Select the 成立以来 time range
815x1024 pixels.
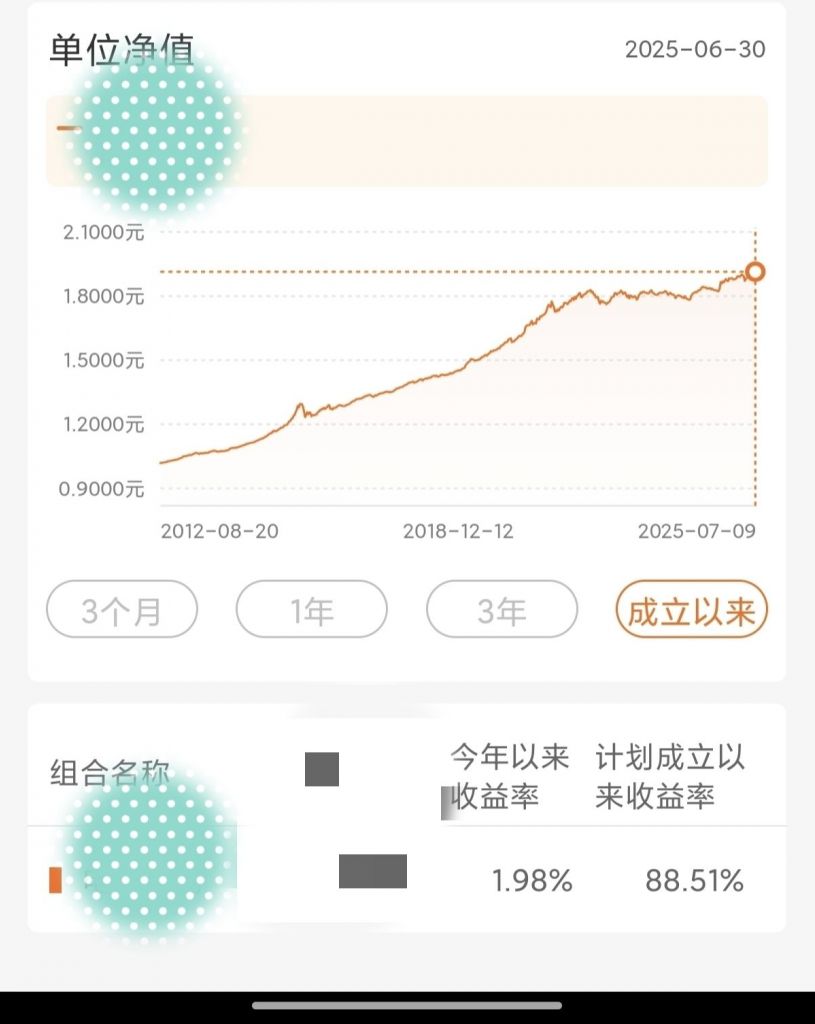693,609
